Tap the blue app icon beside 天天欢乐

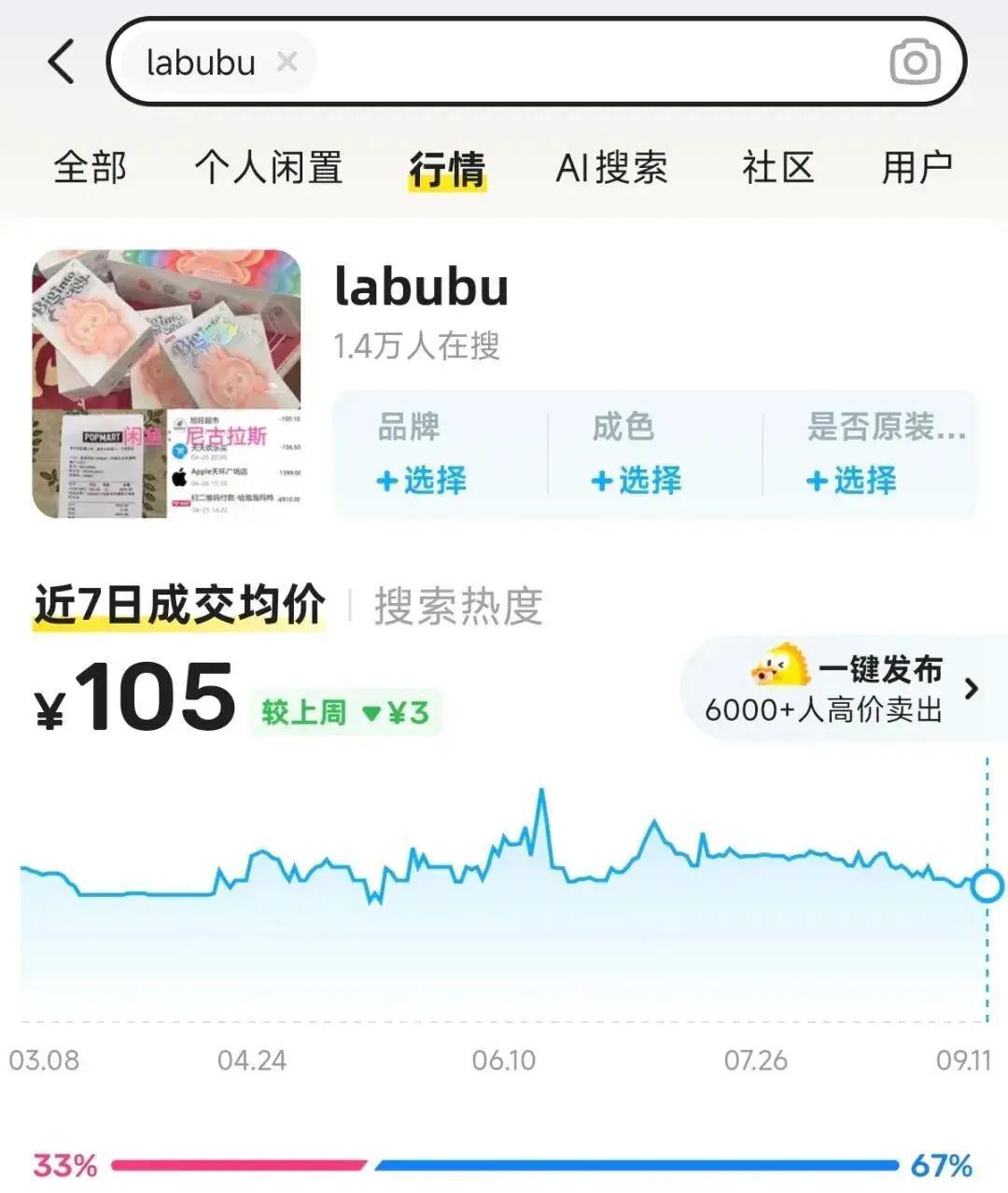tap(178, 450)
